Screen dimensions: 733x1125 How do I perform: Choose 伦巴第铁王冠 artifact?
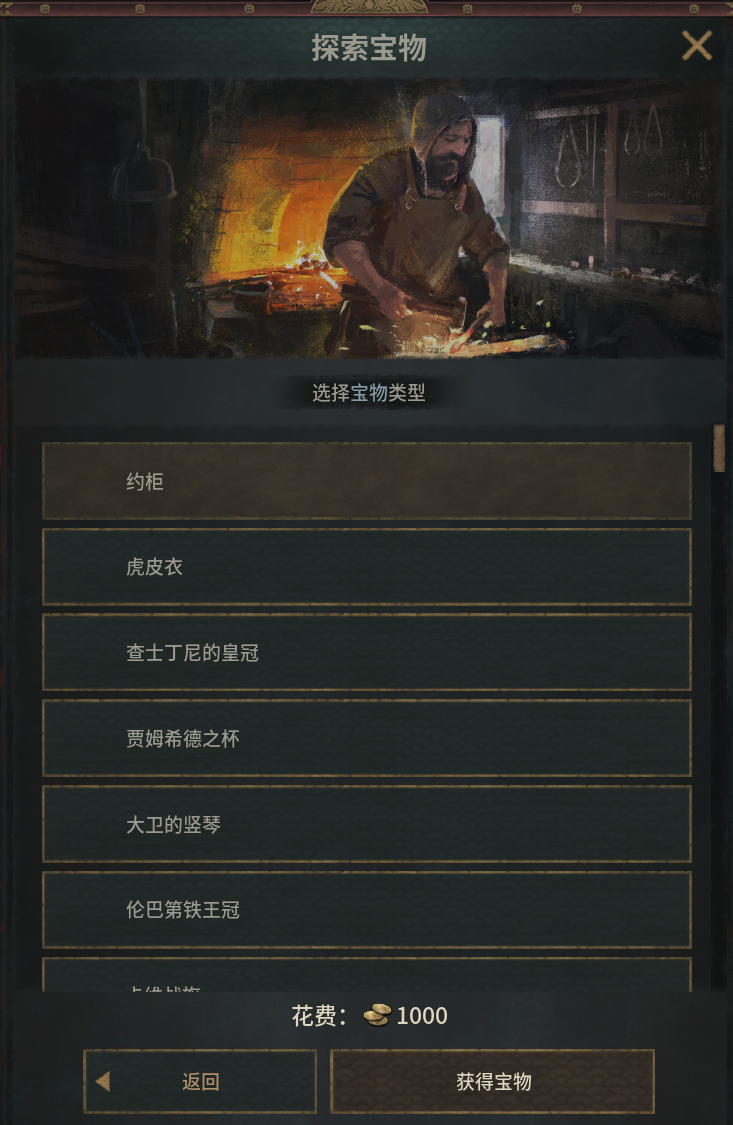[367, 910]
